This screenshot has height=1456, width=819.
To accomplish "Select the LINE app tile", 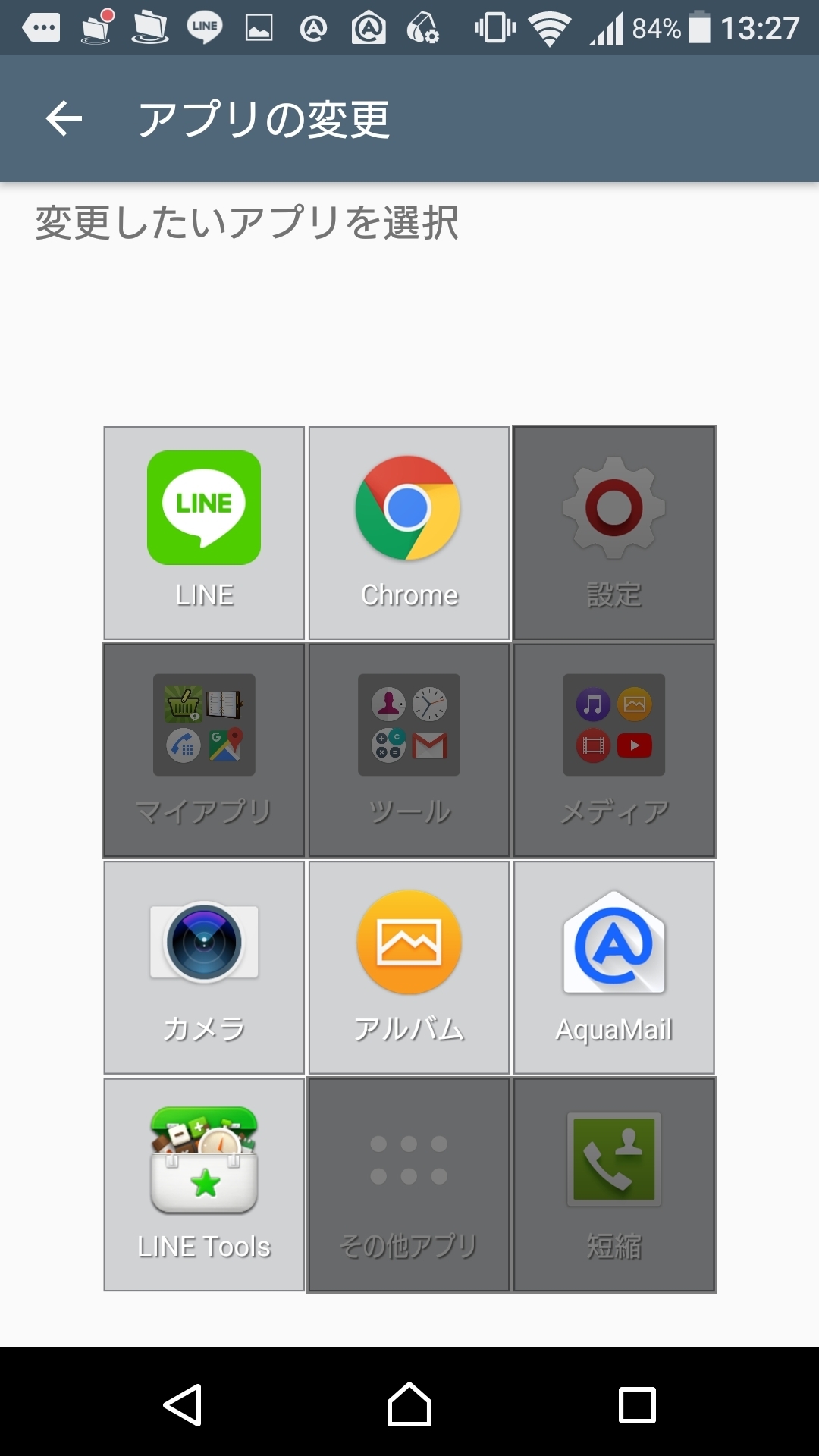I will pos(204,533).
